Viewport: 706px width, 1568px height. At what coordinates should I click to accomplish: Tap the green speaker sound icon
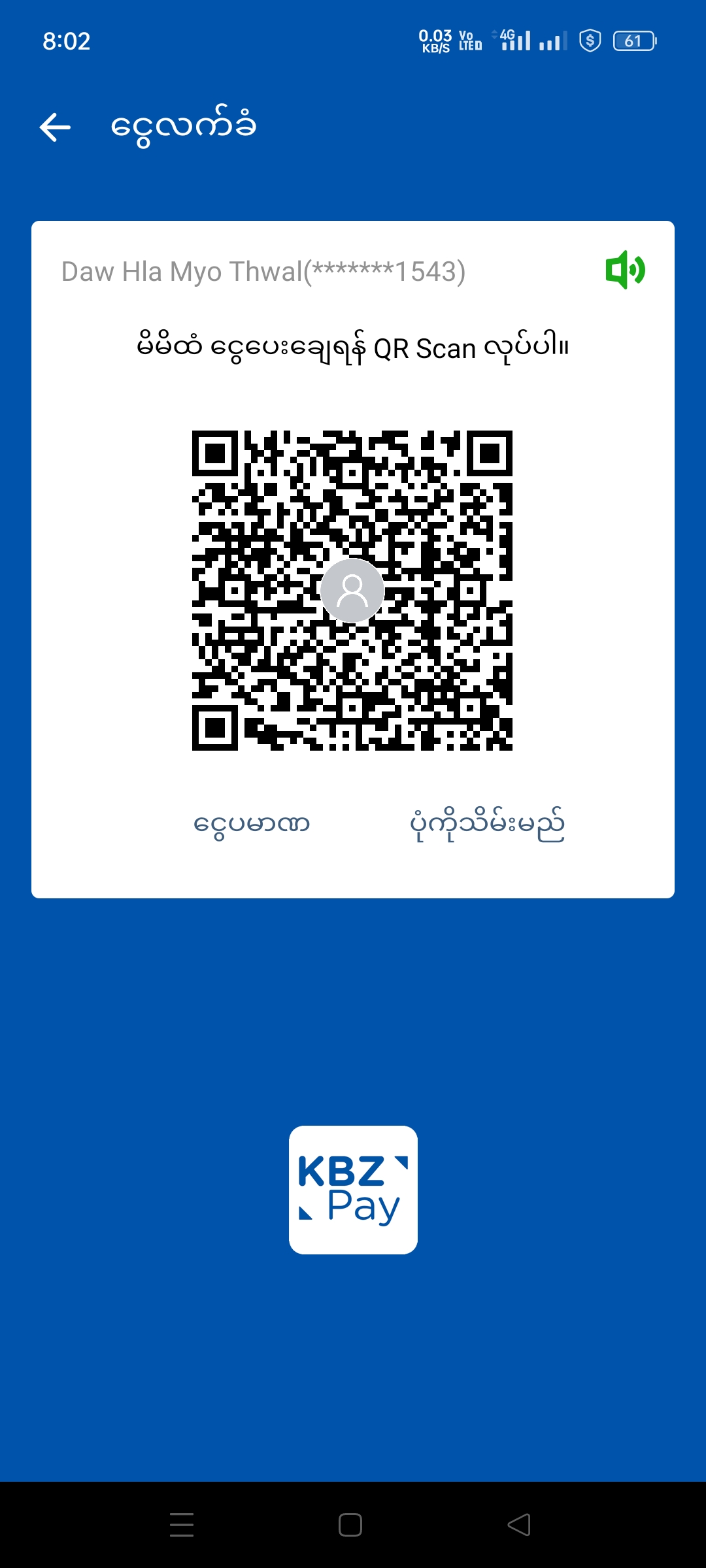pos(625,270)
